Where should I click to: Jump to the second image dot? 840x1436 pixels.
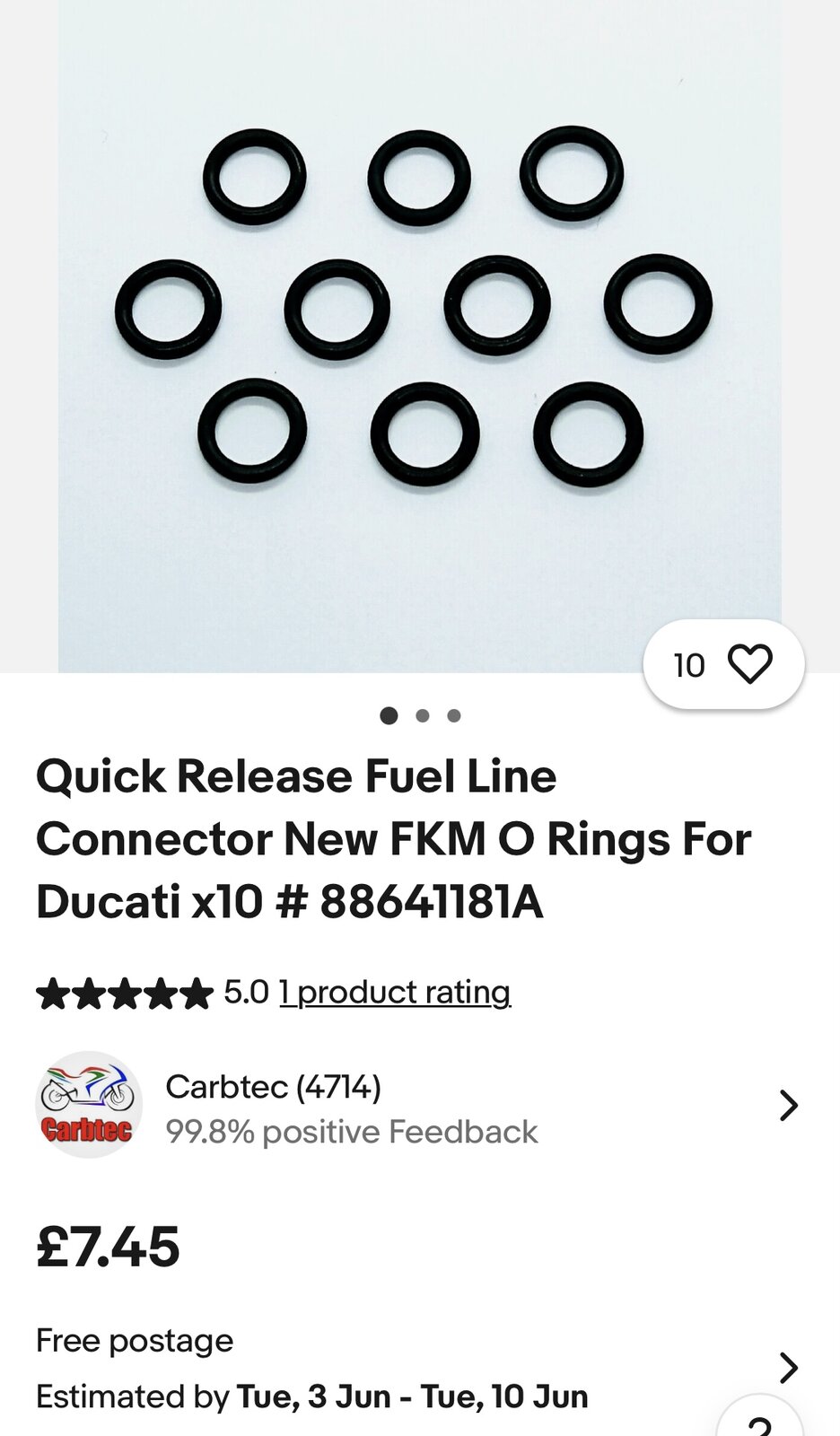tap(422, 715)
